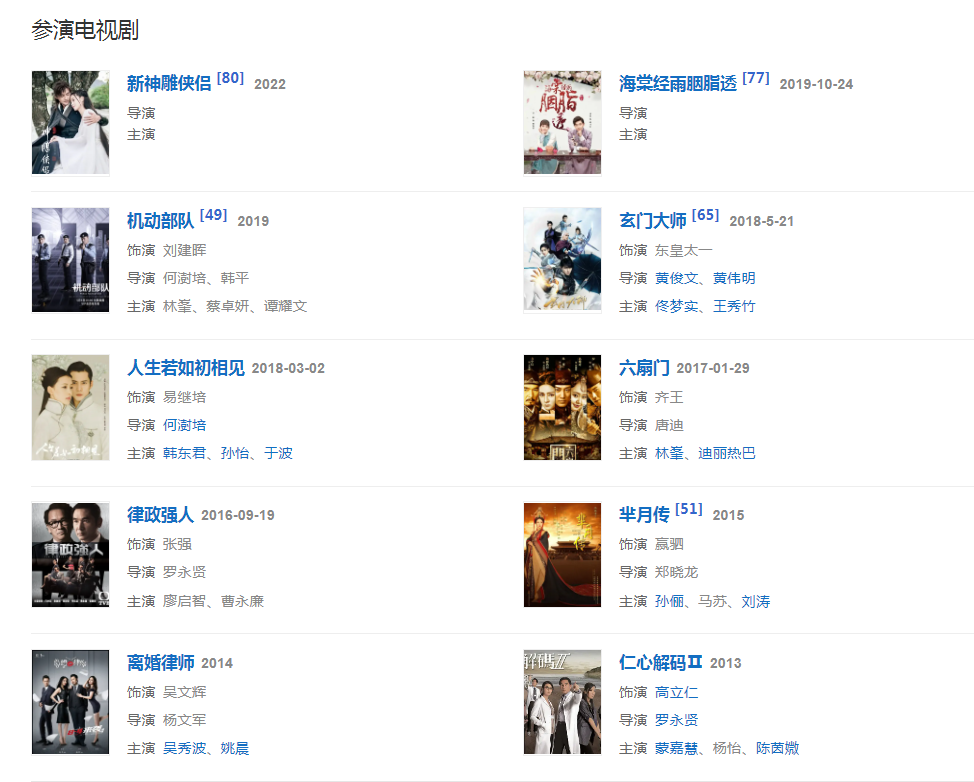Open director 黄俊文's page
The height and width of the screenshot is (782, 974).
click(x=676, y=278)
